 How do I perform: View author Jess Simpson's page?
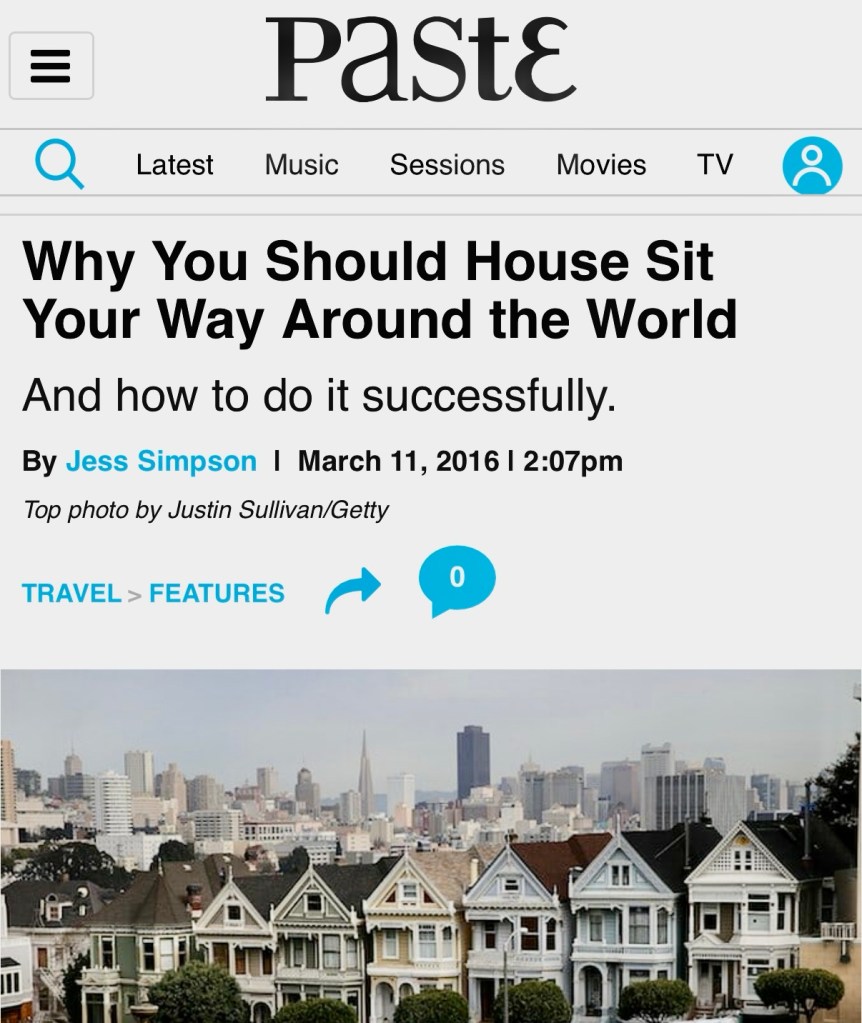[x=161, y=461]
